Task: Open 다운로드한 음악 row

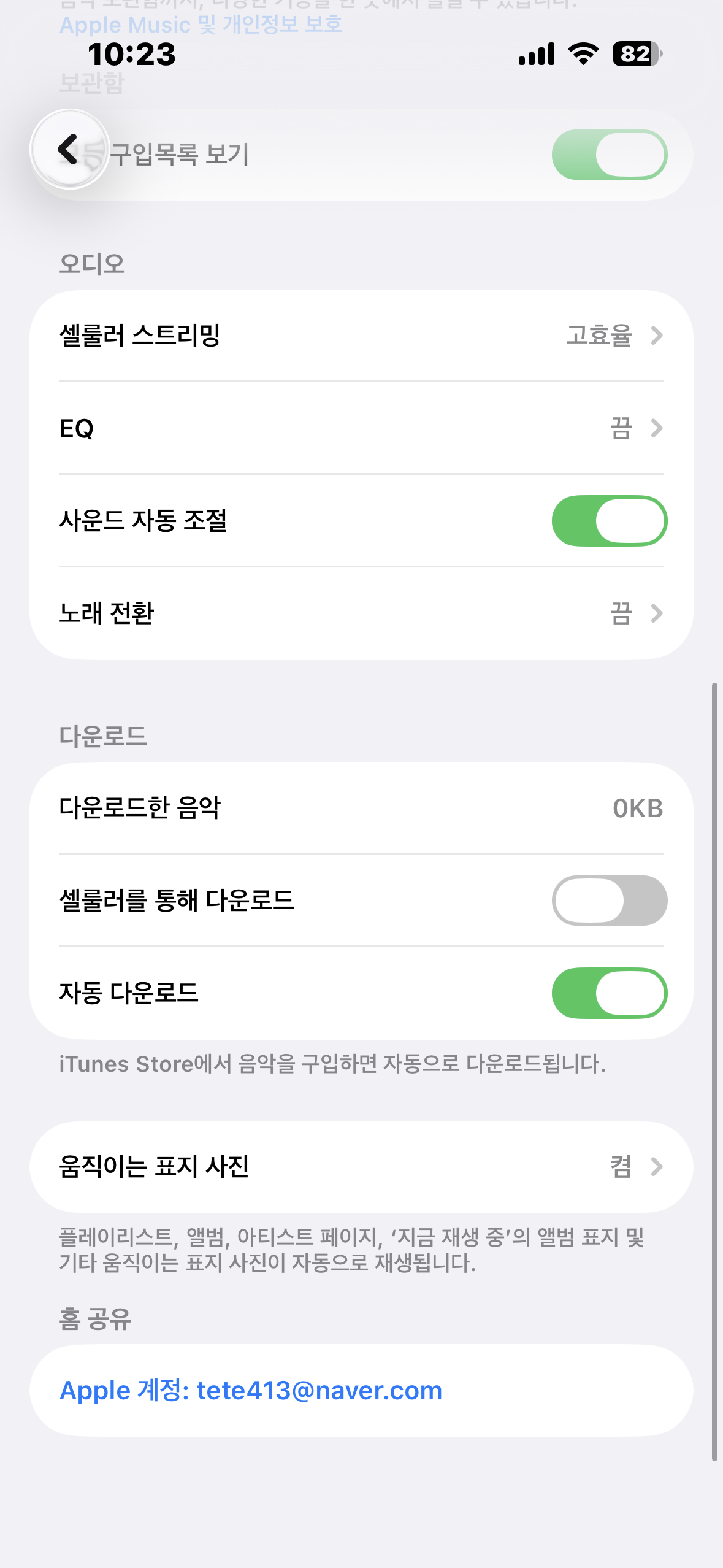Action: click(x=361, y=808)
